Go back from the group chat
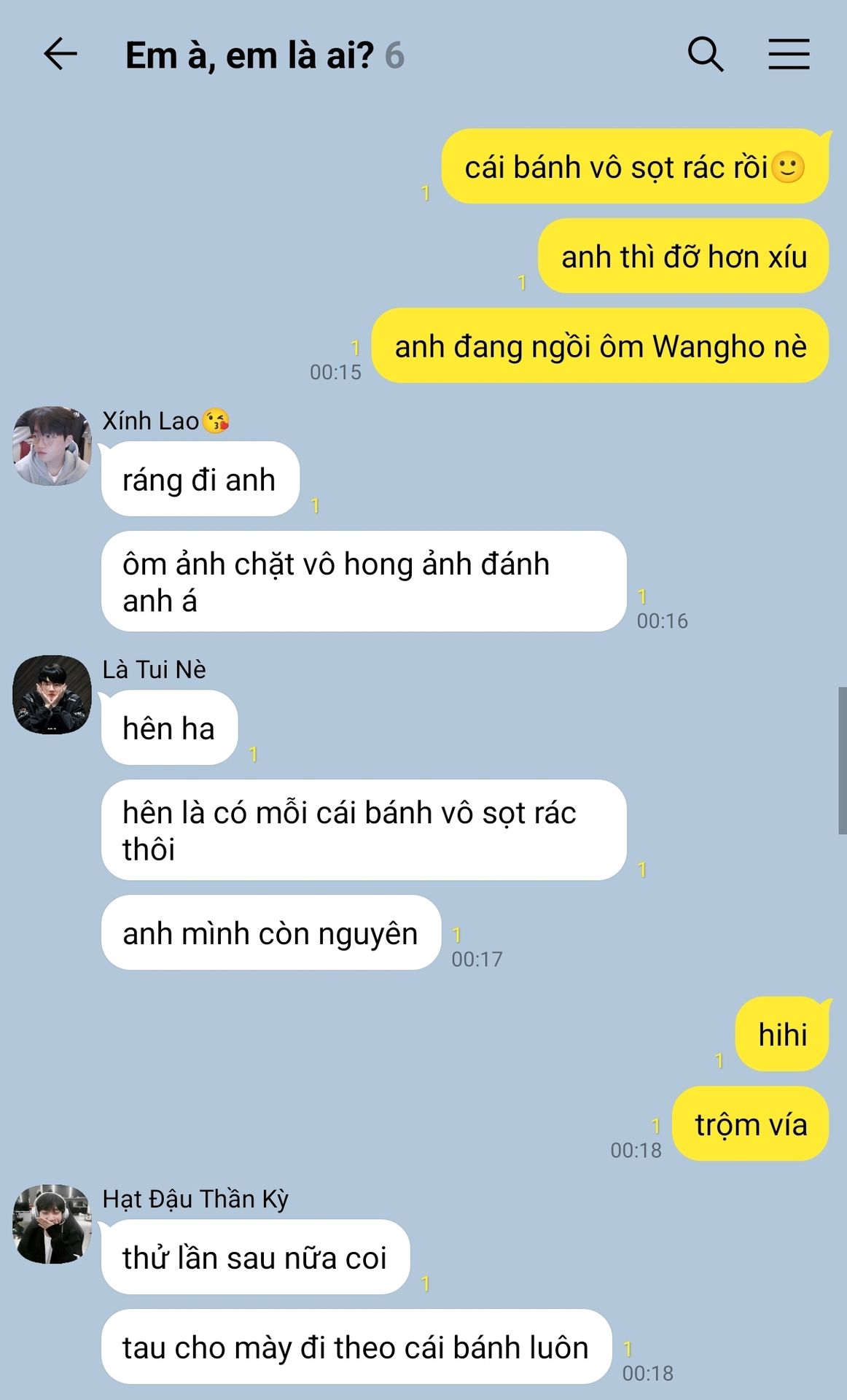This screenshot has width=847, height=1400. 60,55
